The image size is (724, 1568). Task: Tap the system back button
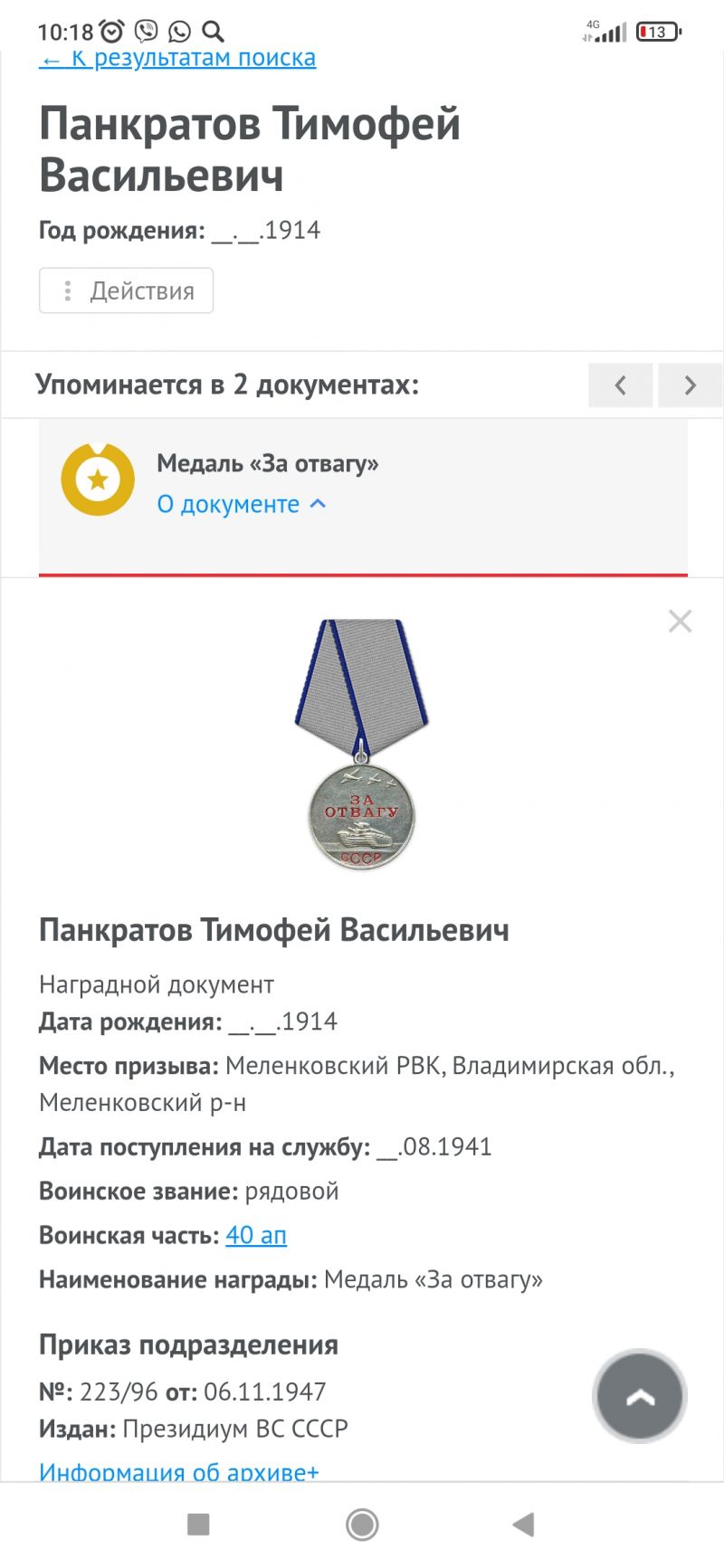coord(523,1525)
